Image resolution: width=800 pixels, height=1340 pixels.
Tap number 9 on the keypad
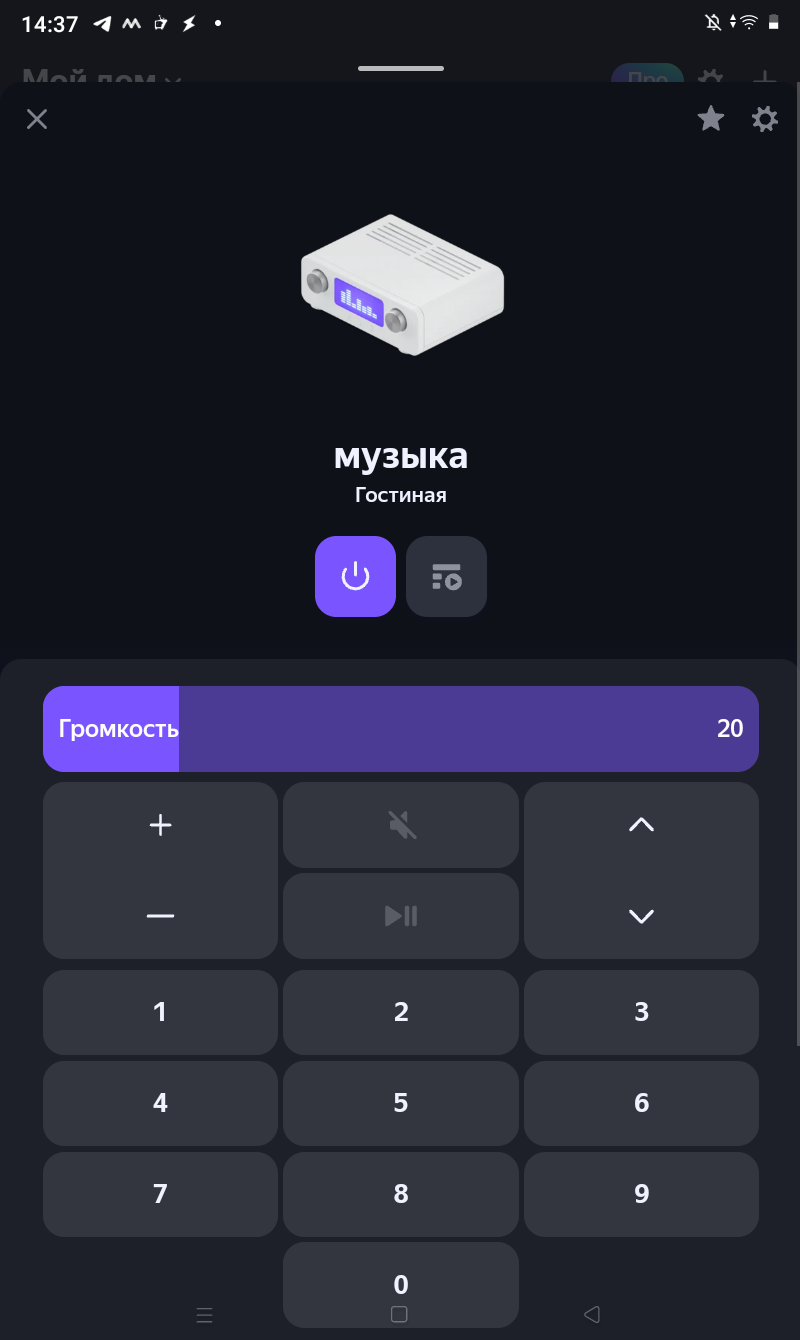tap(641, 1194)
